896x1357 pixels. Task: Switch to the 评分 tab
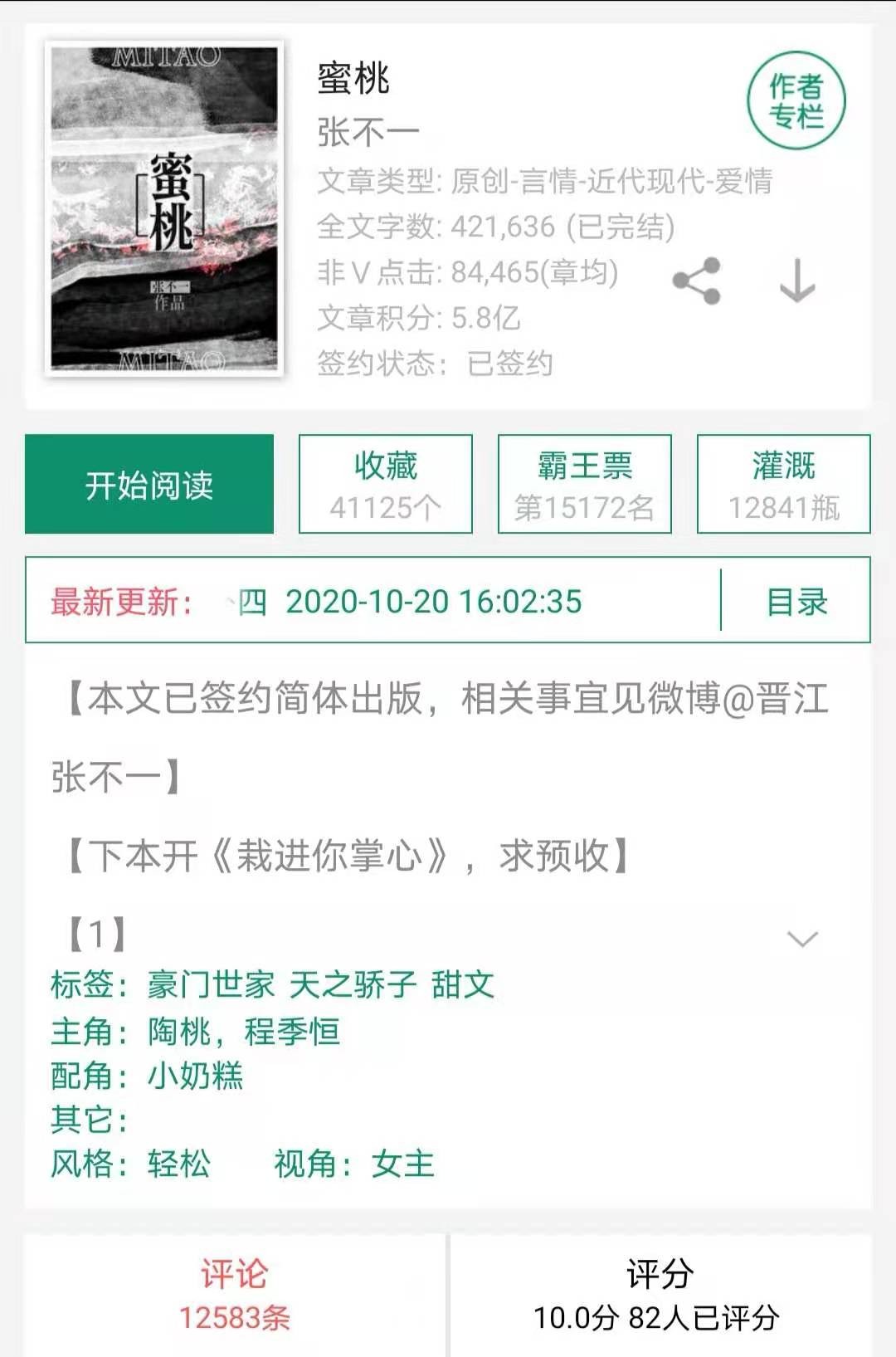point(660,1294)
